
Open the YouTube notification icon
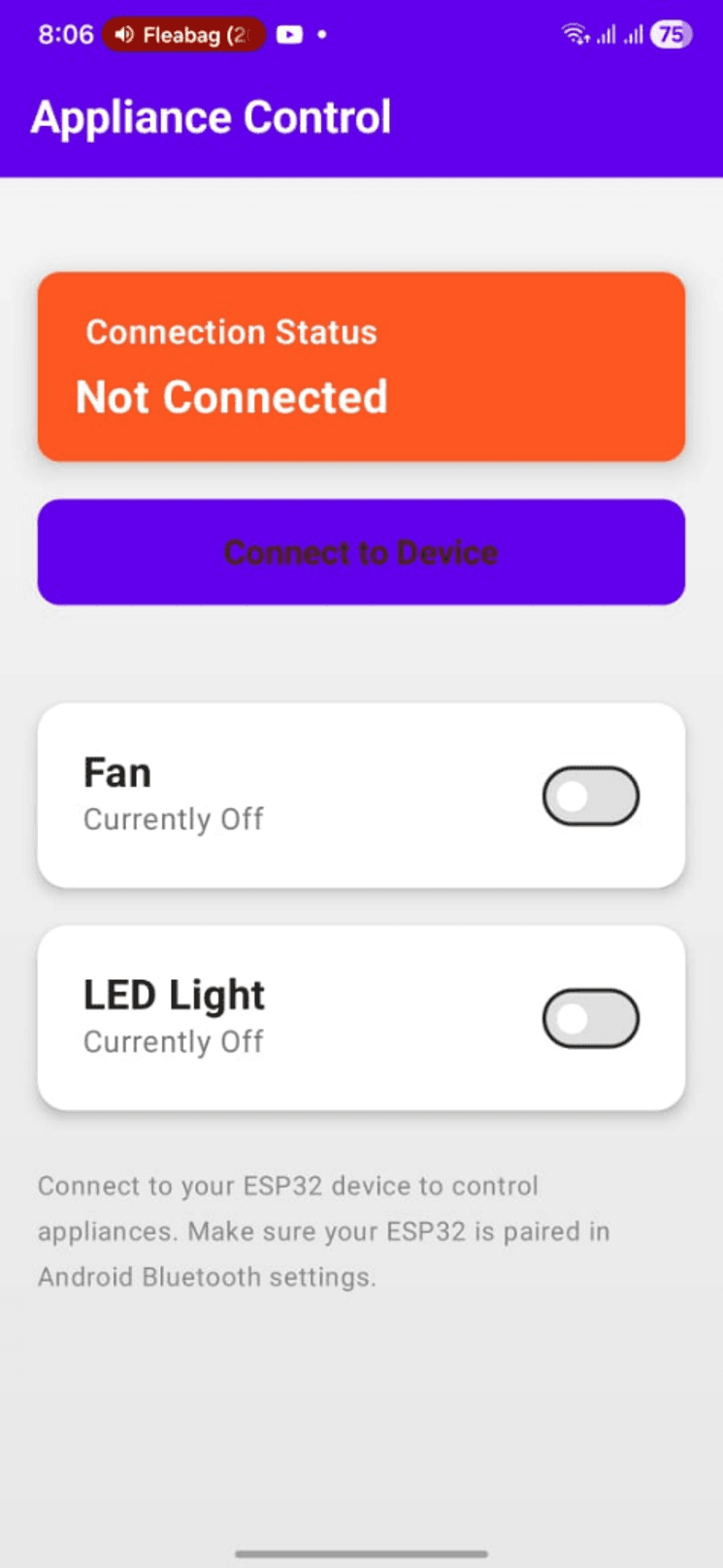(288, 35)
